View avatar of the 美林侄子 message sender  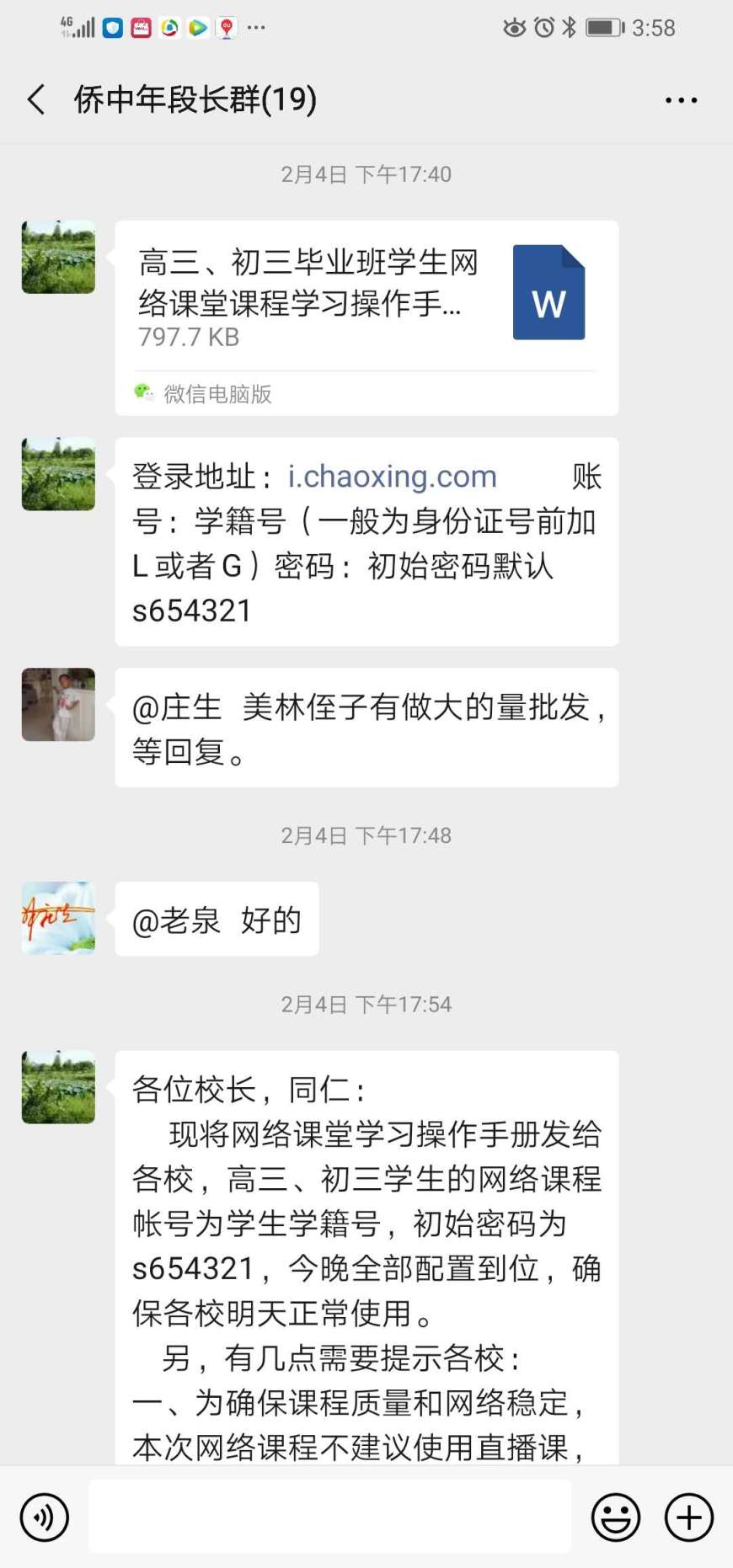pos(58,705)
